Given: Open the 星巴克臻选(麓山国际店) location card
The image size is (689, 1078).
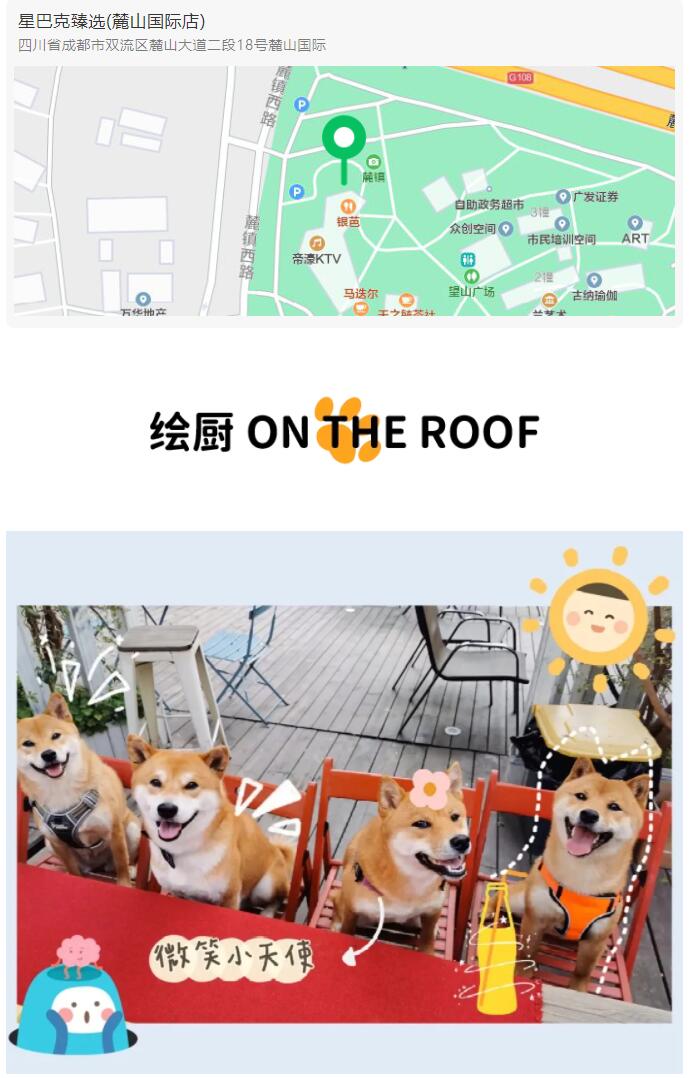Looking at the screenshot, I should (x=112, y=22).
